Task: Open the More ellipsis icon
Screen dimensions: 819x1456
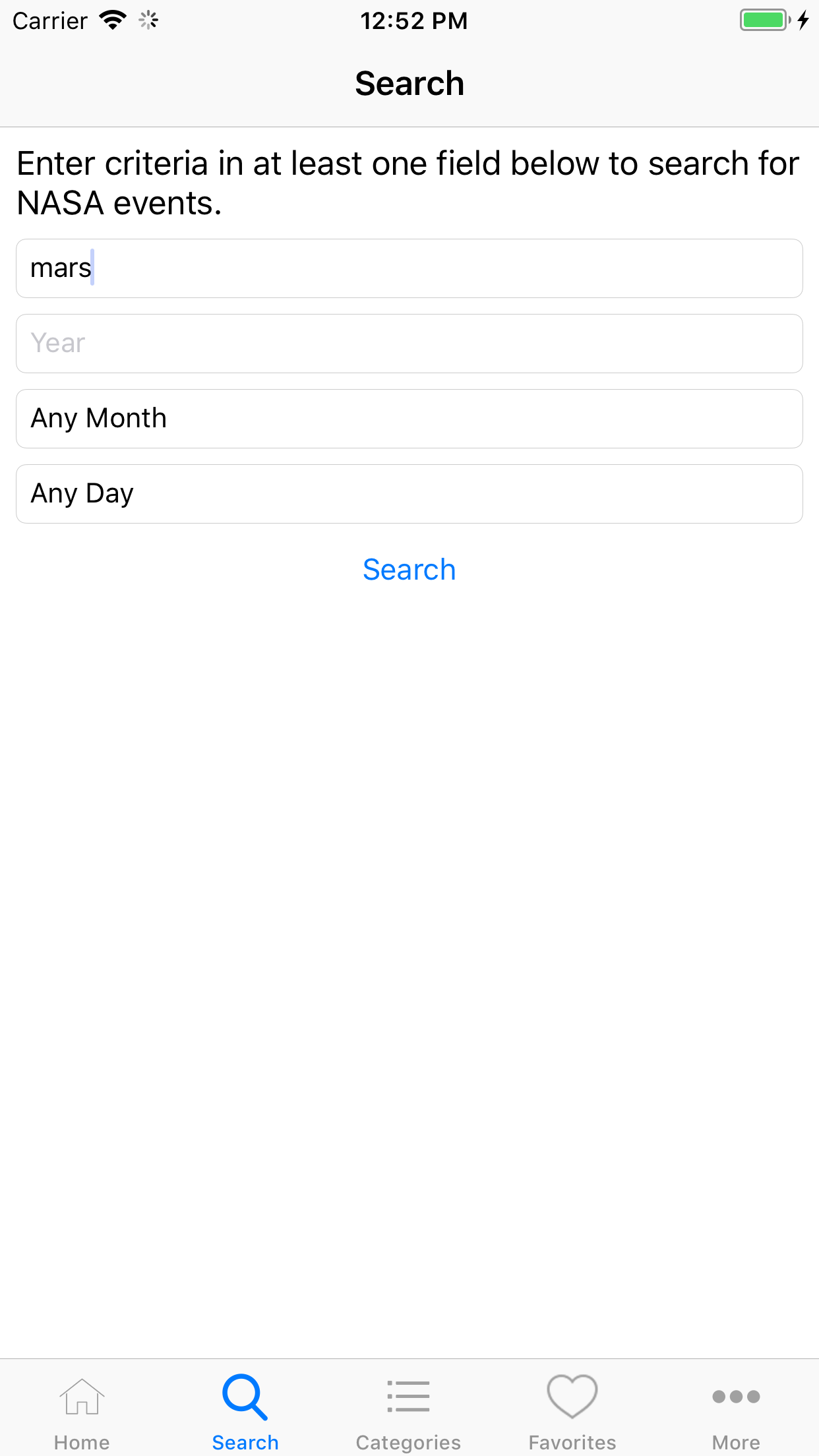Action: pyautogui.click(x=737, y=1395)
